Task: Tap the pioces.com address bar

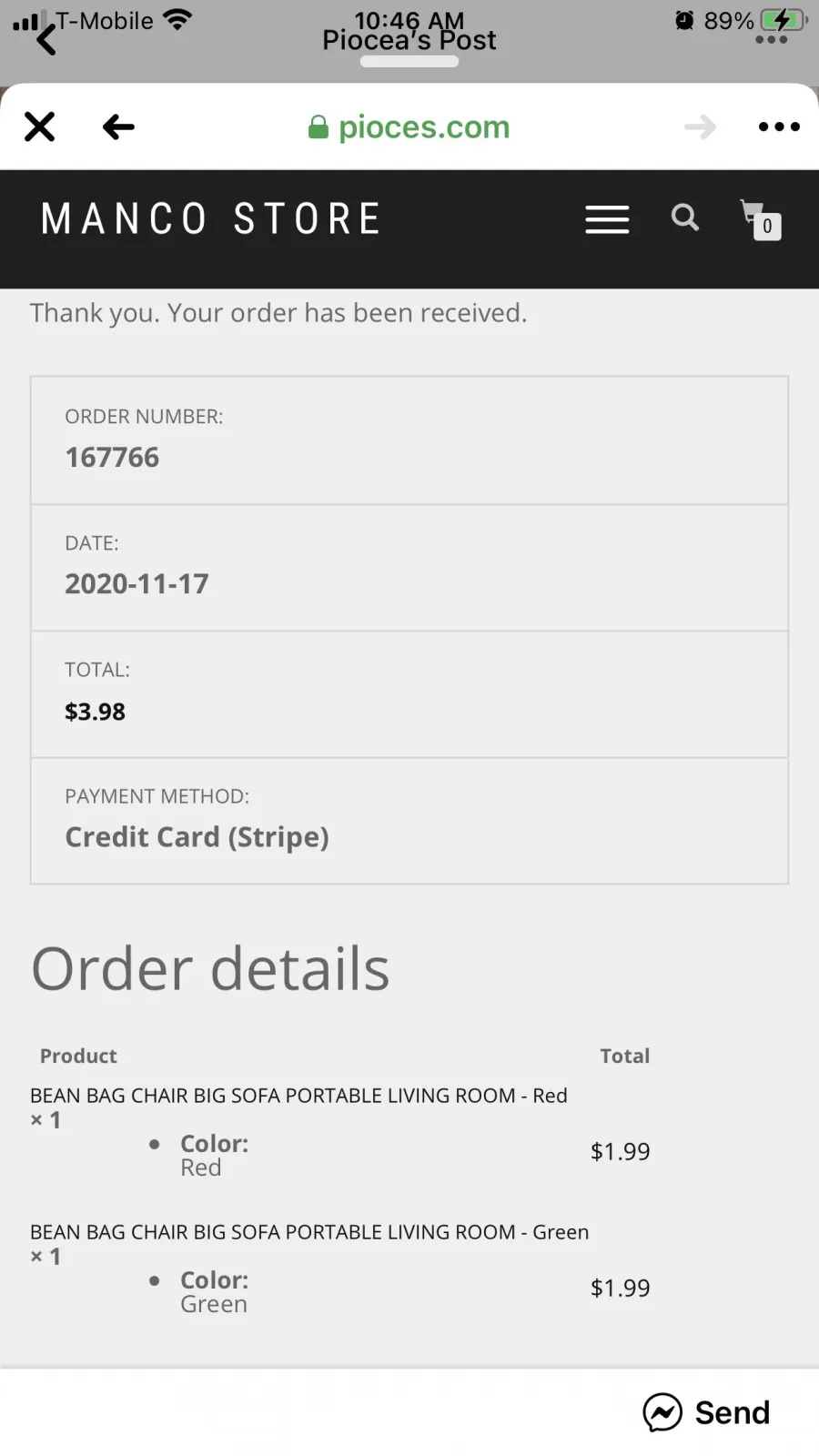Action: [x=409, y=127]
